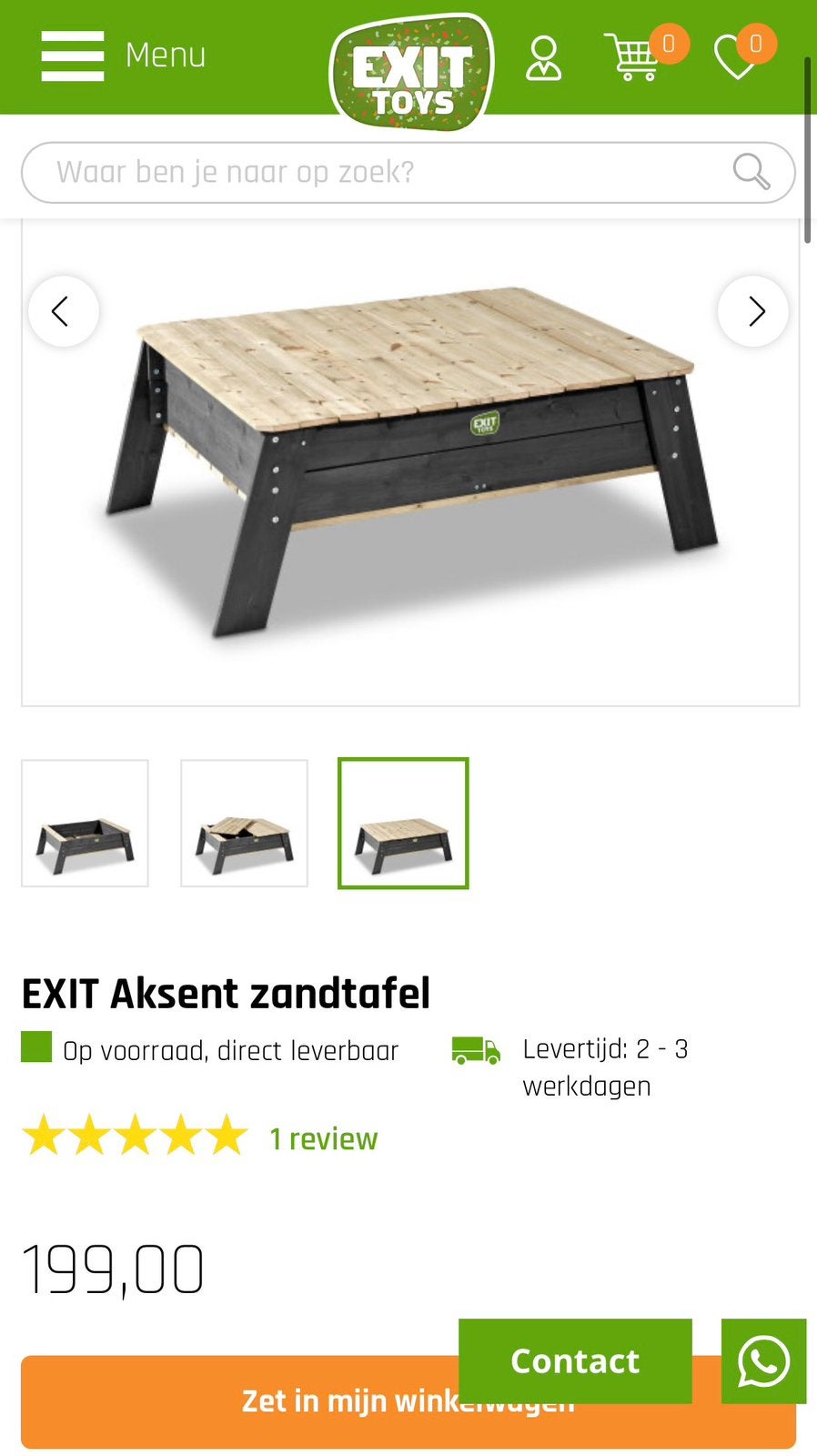Open the shopping cart
The image size is (817, 1456).
coord(632,56)
